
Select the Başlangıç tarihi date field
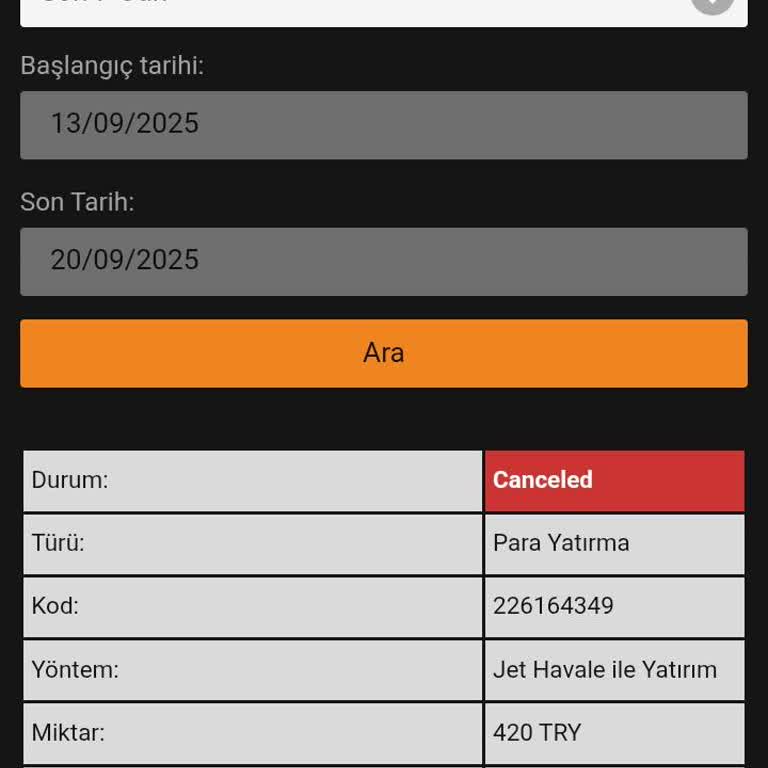click(383, 125)
